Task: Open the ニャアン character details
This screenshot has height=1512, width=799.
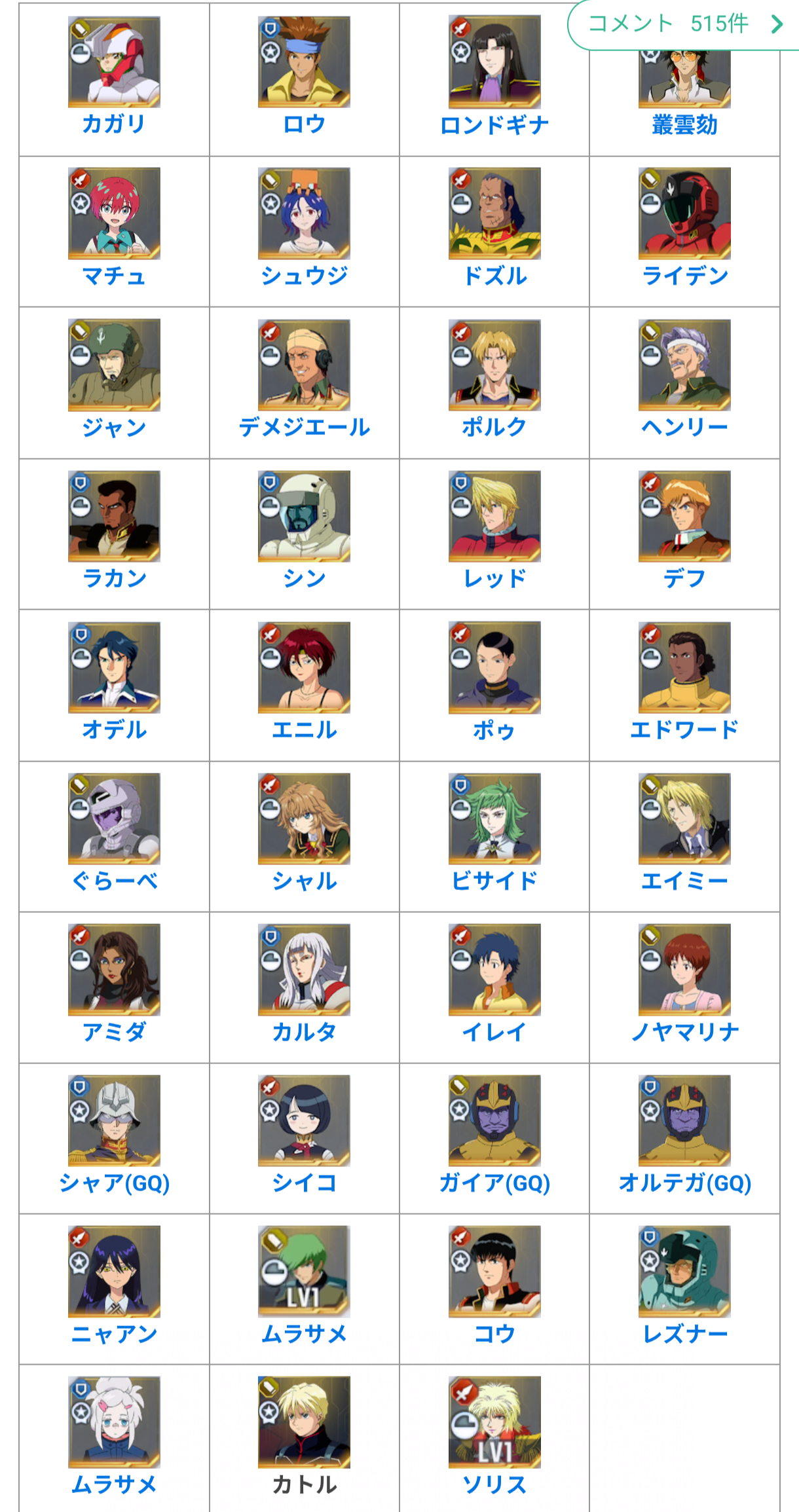Action: 114,1333
